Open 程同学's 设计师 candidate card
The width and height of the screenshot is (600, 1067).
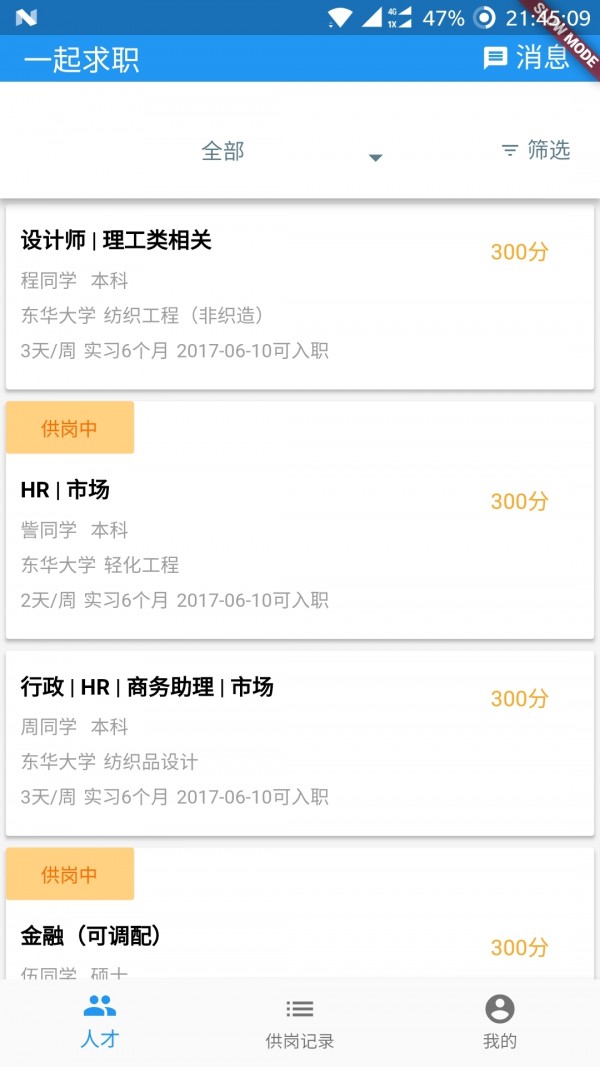[x=300, y=297]
